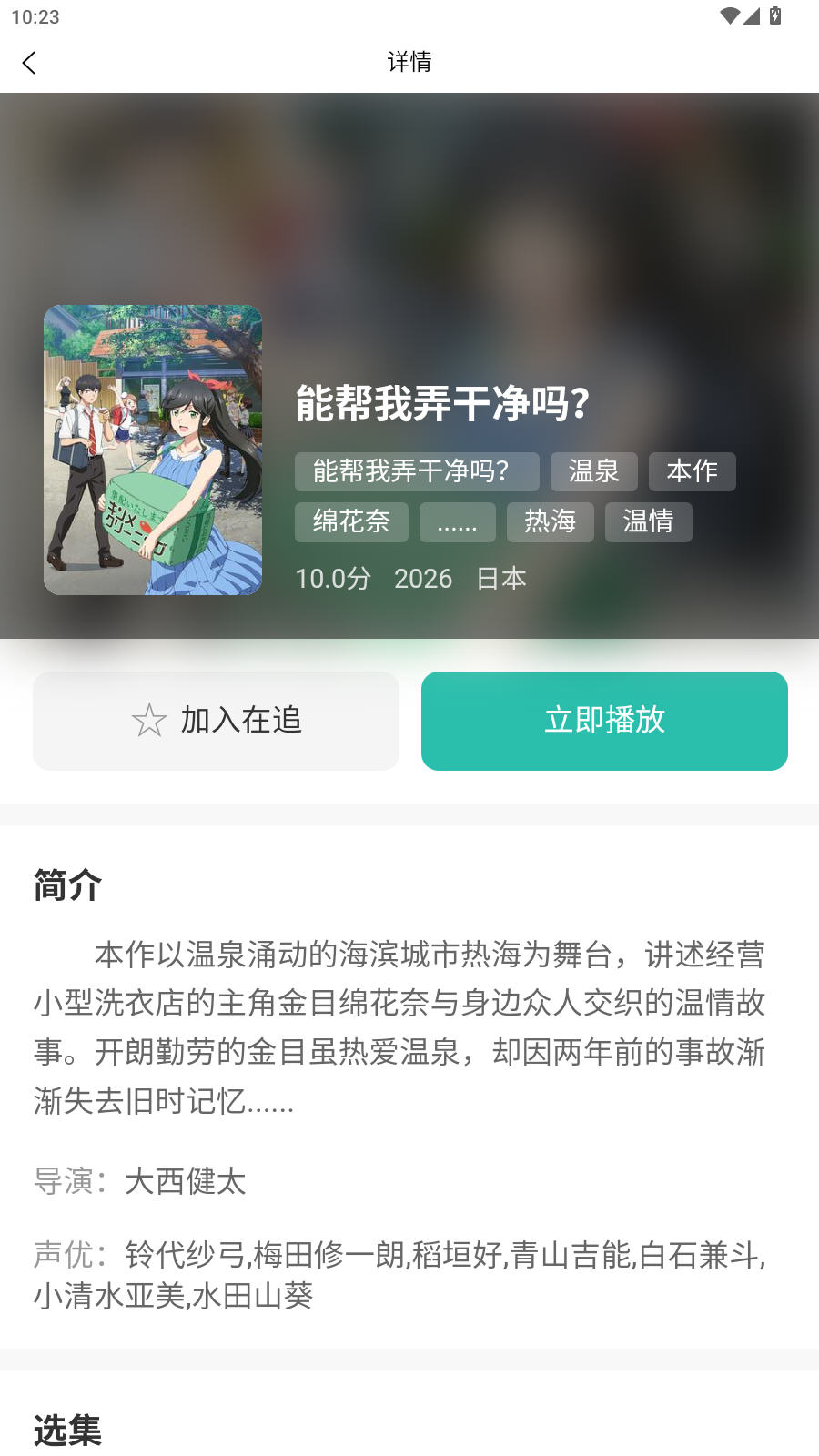Tap the back arrow to leave details page
Viewport: 819px width, 1456px height.
click(30, 62)
